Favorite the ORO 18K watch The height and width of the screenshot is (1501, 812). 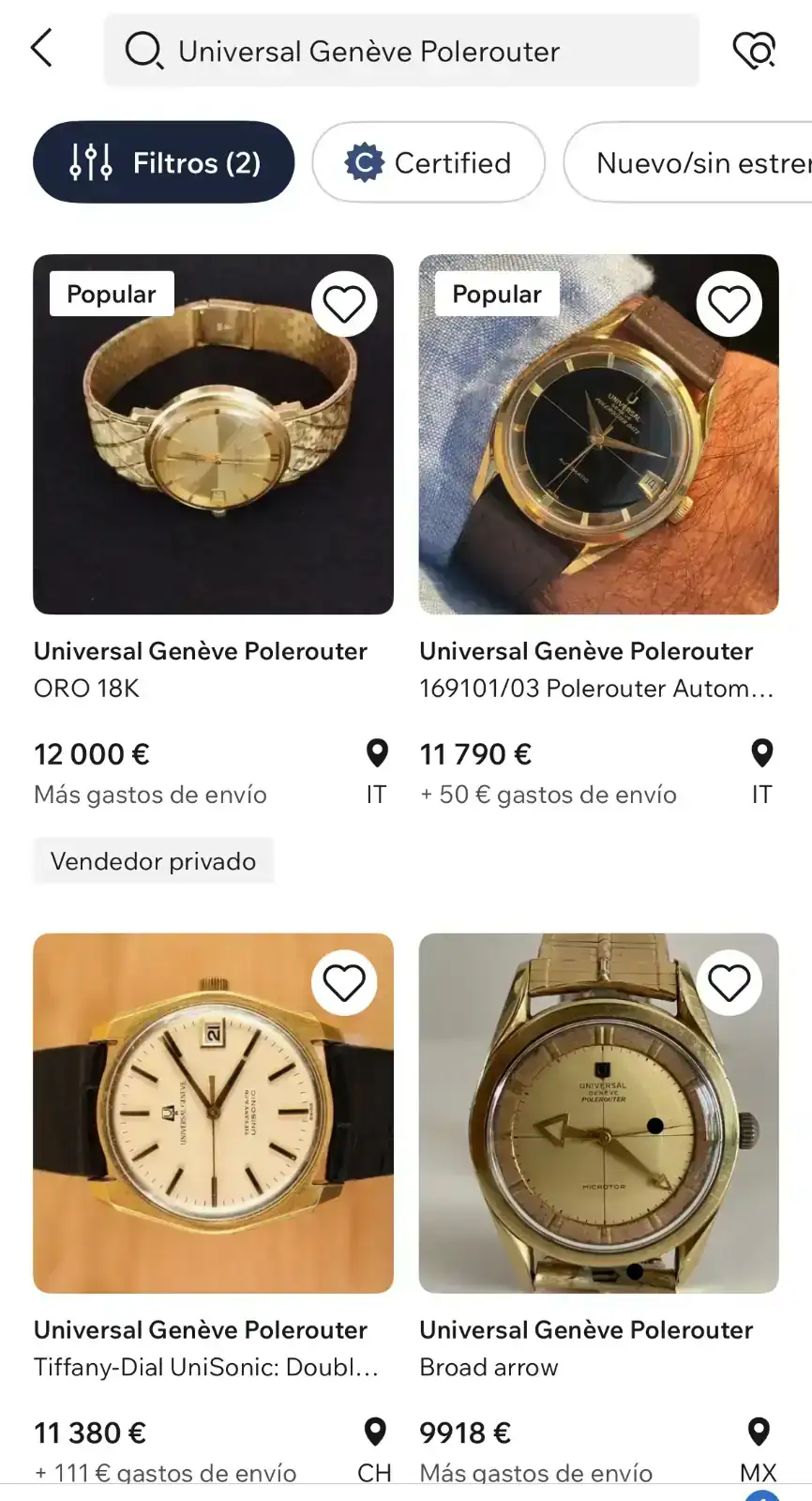click(x=344, y=304)
